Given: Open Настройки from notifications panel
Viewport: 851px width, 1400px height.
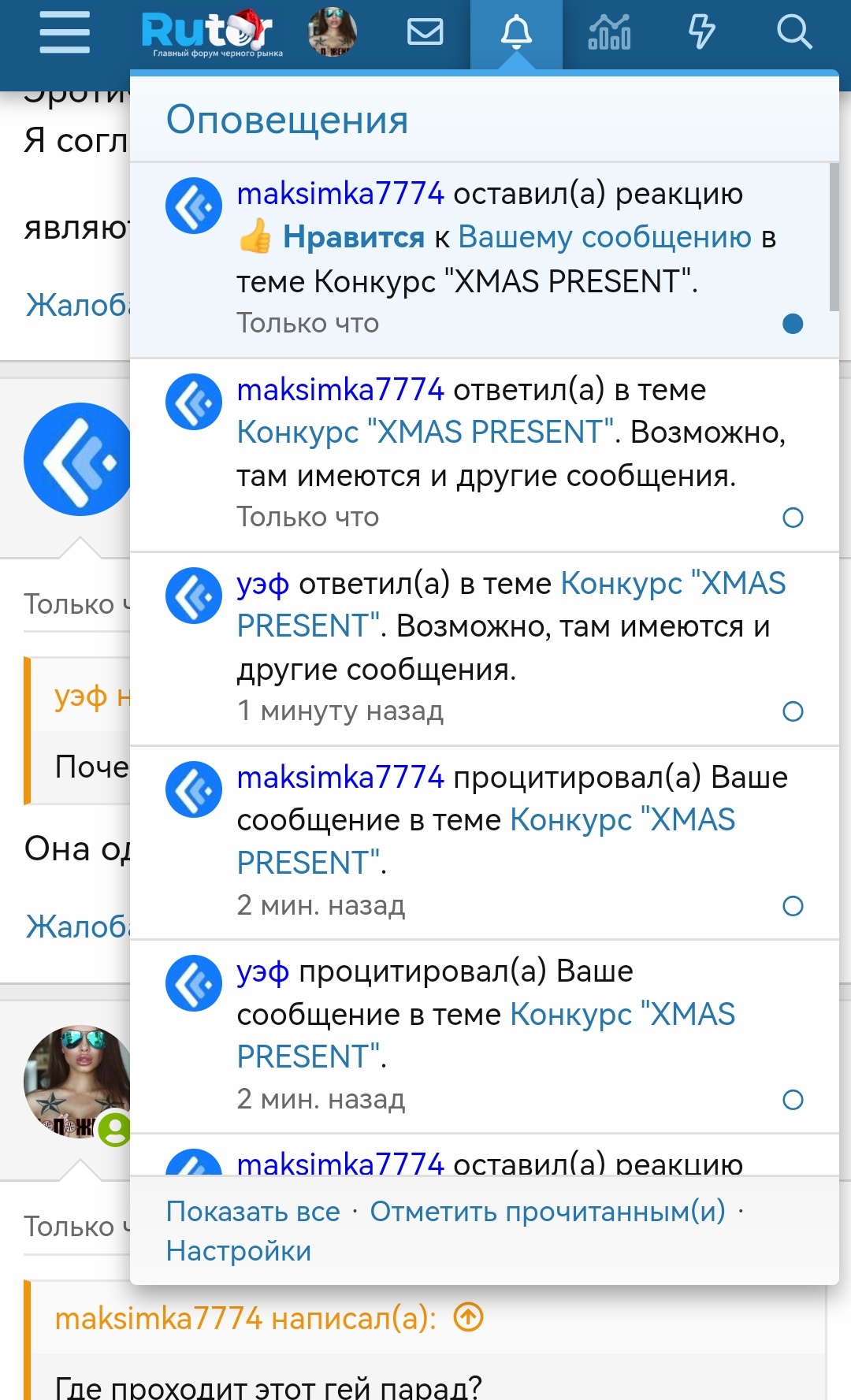Looking at the screenshot, I should coord(238,1251).
